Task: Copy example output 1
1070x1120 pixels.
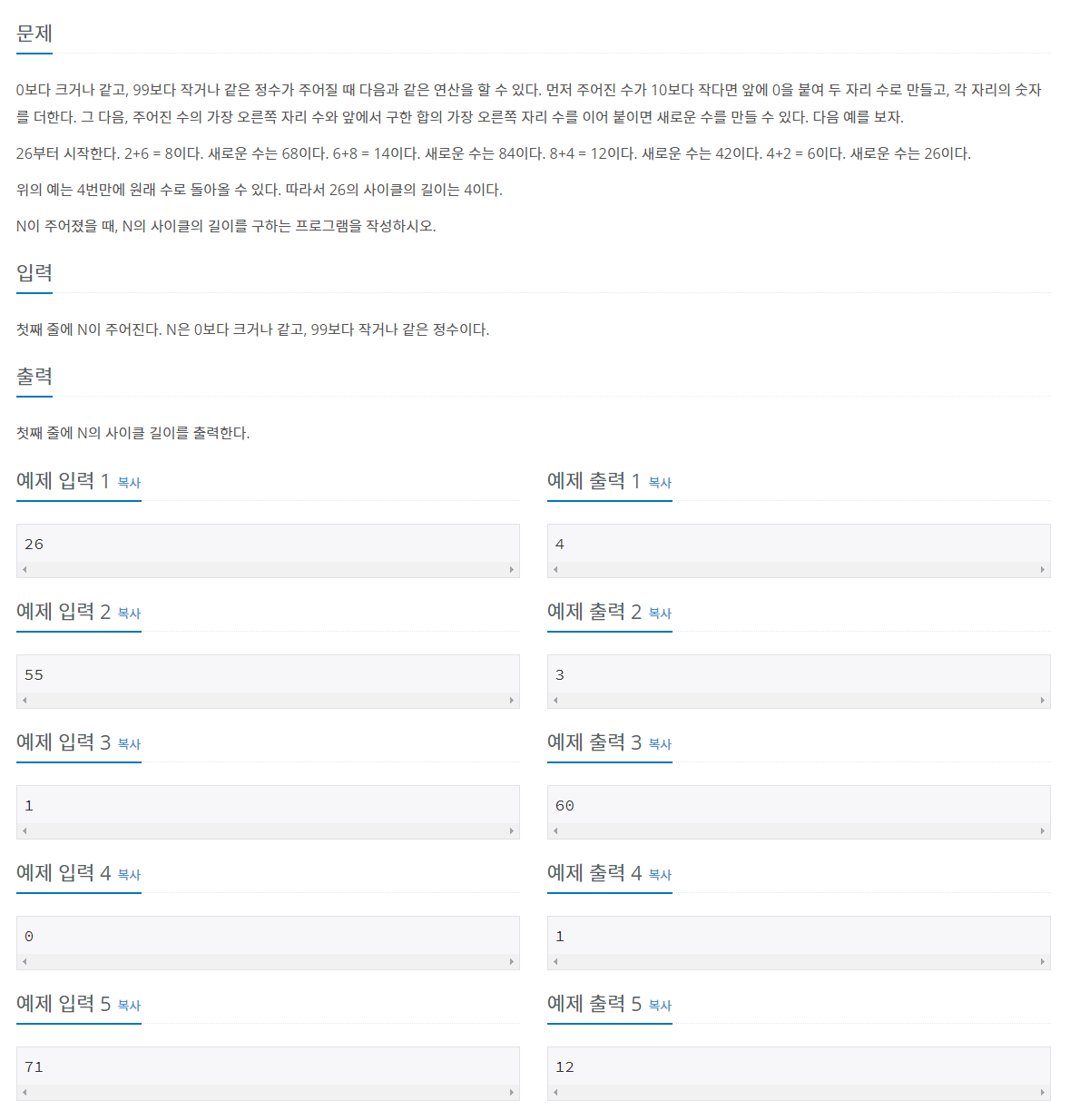Action: 660,483
